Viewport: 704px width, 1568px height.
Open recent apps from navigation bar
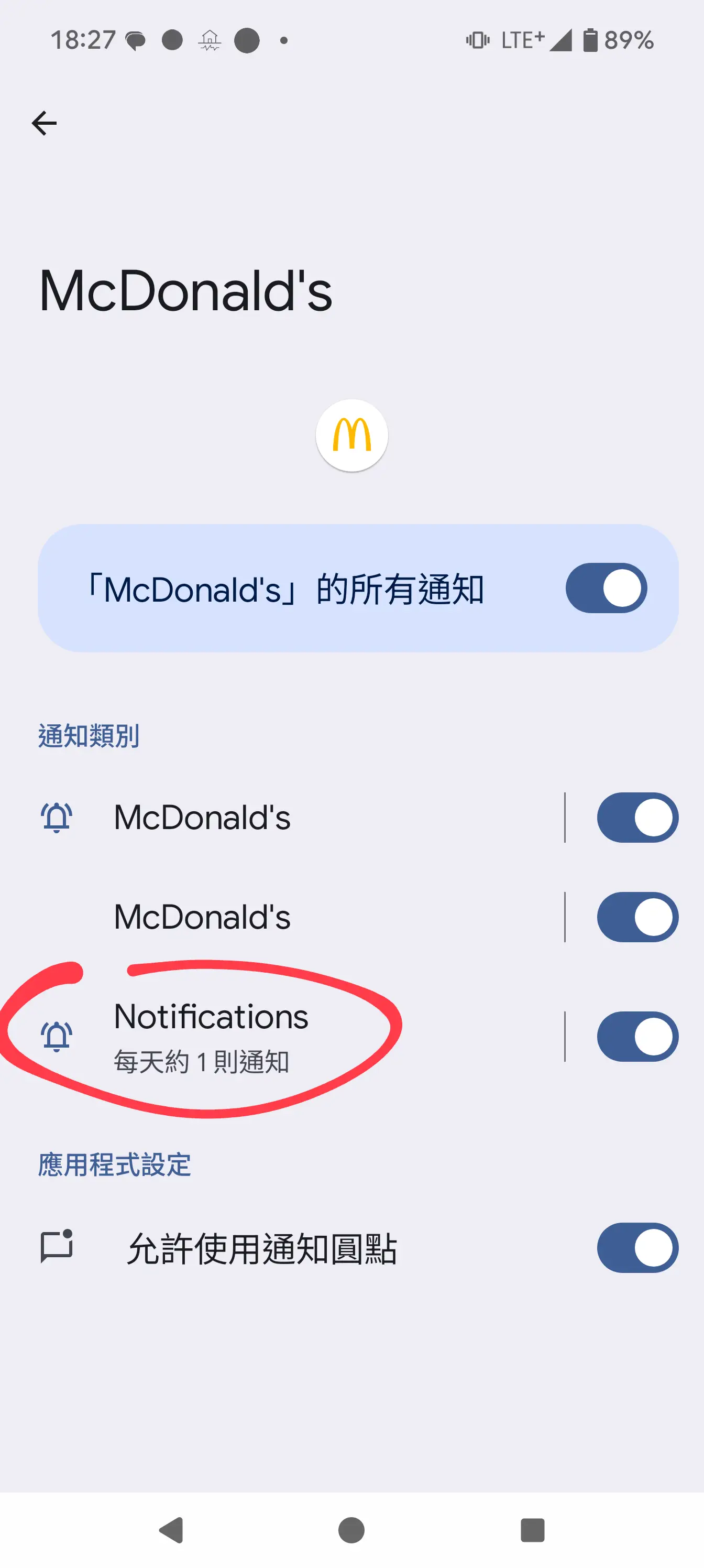point(532,1530)
